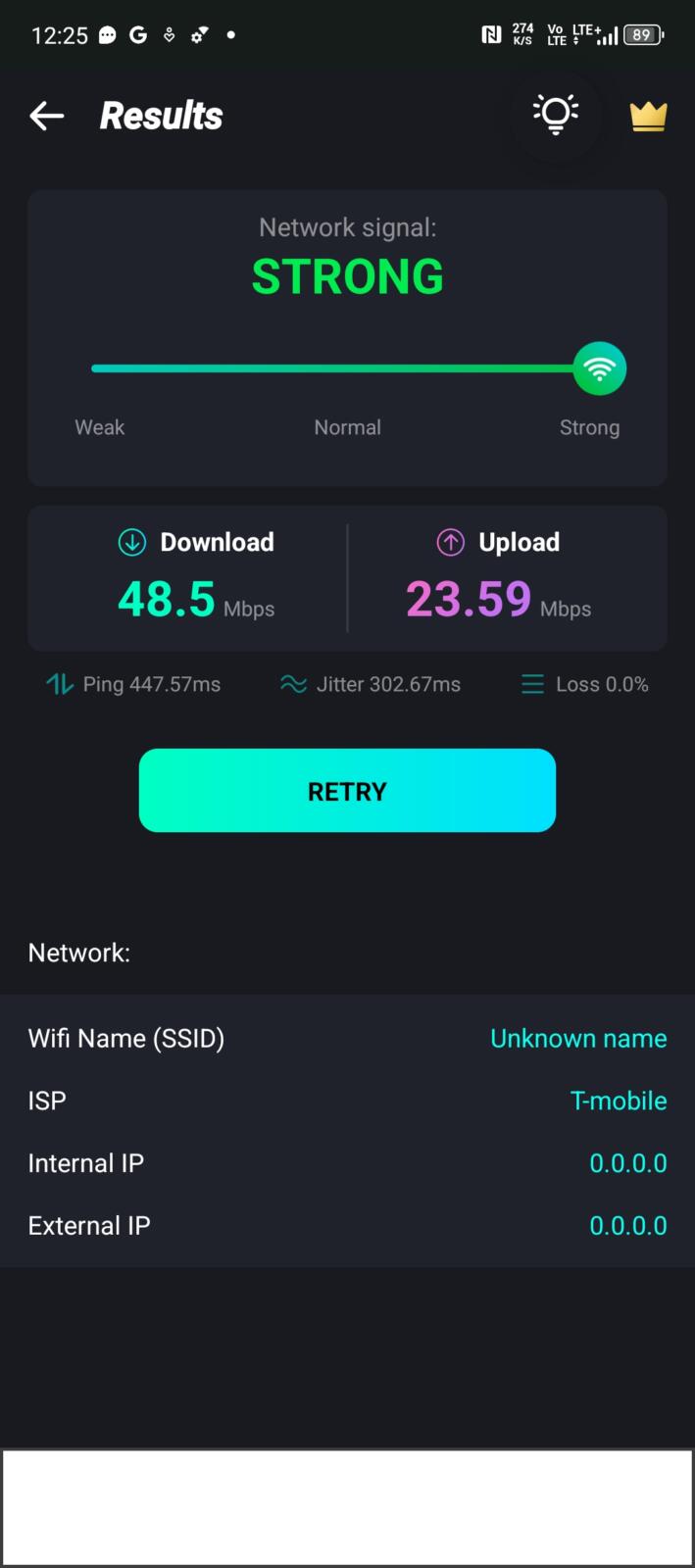Image resolution: width=695 pixels, height=1568 pixels.
Task: Open the premium crown icon
Action: (648, 117)
